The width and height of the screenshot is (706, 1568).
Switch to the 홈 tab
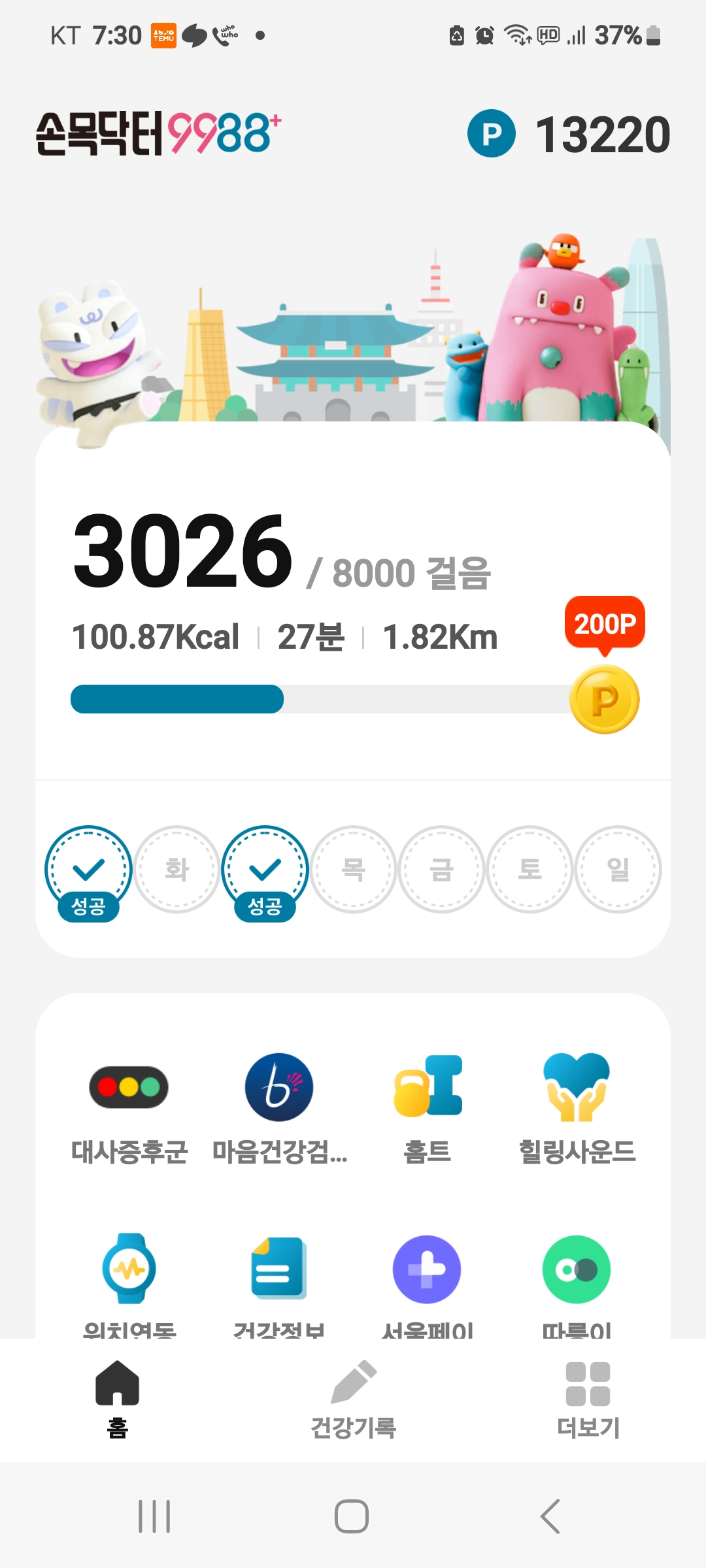click(118, 1399)
